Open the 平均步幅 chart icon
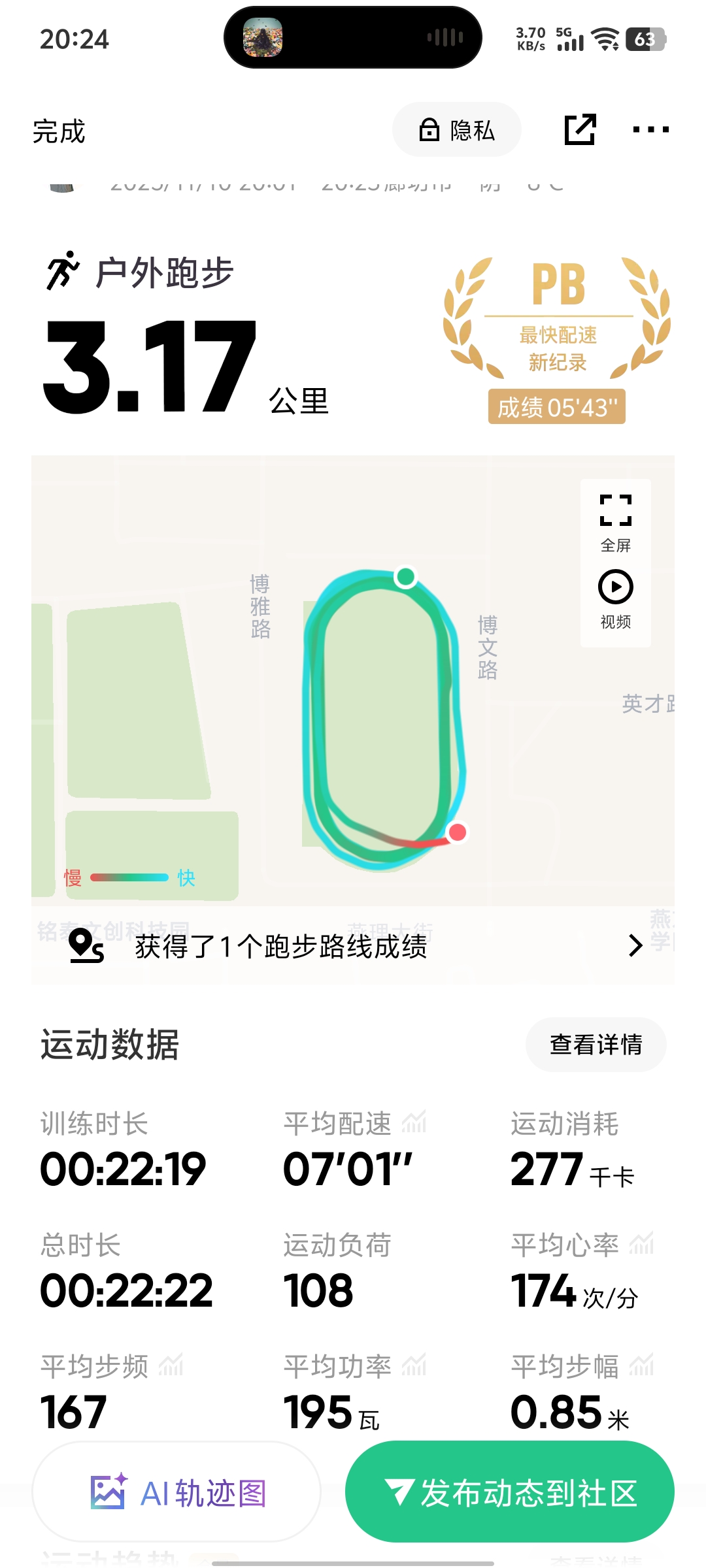The width and height of the screenshot is (706, 1568). click(x=641, y=1365)
